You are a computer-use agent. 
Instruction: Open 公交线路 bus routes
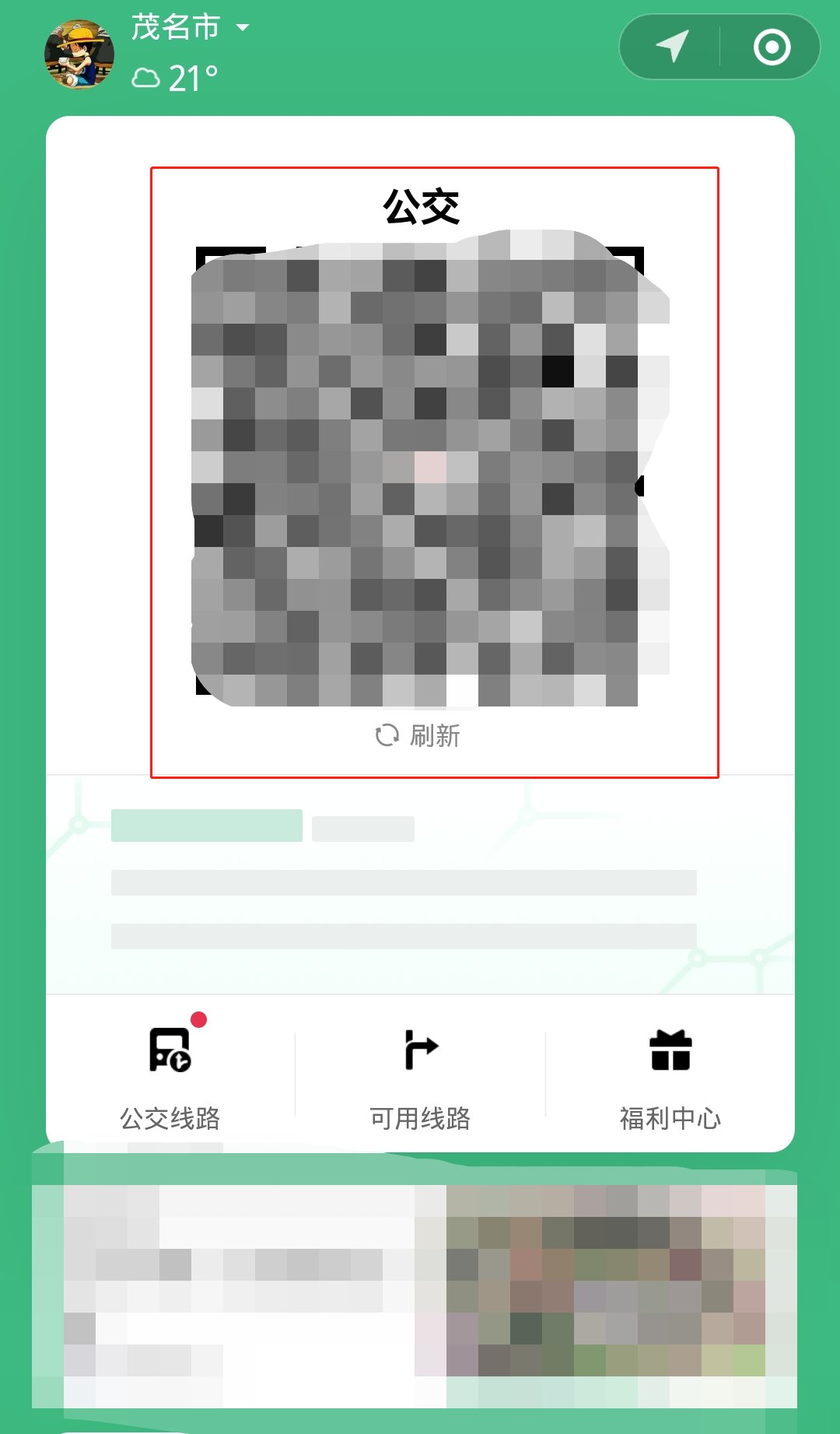click(x=170, y=1077)
